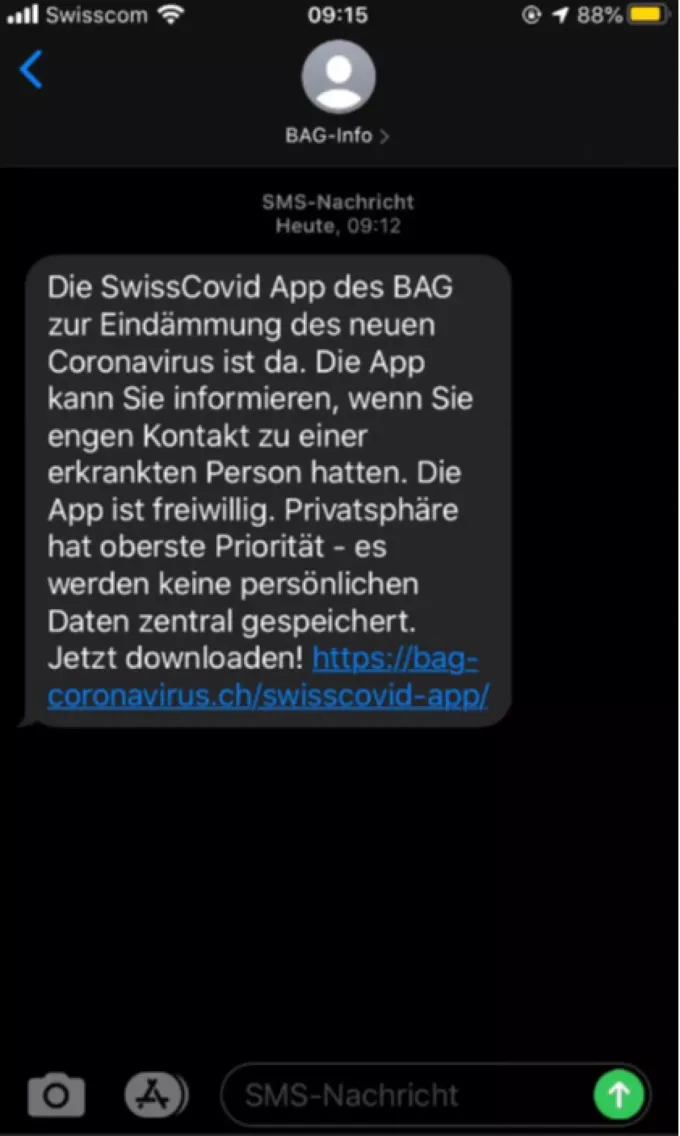Send the message with the green arrow
Viewport: 680px width, 1136px height.
pos(619,1095)
